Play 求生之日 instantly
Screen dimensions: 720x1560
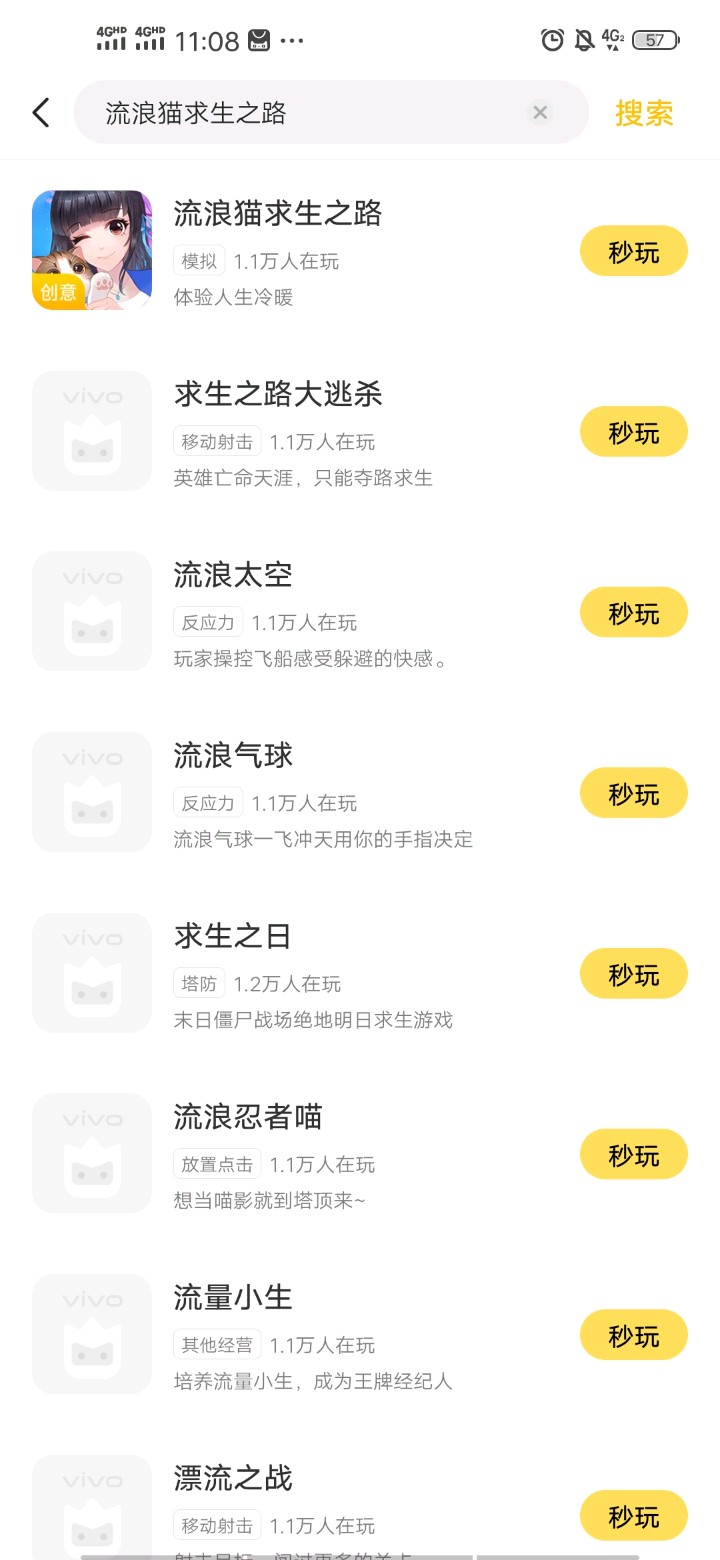pos(634,974)
